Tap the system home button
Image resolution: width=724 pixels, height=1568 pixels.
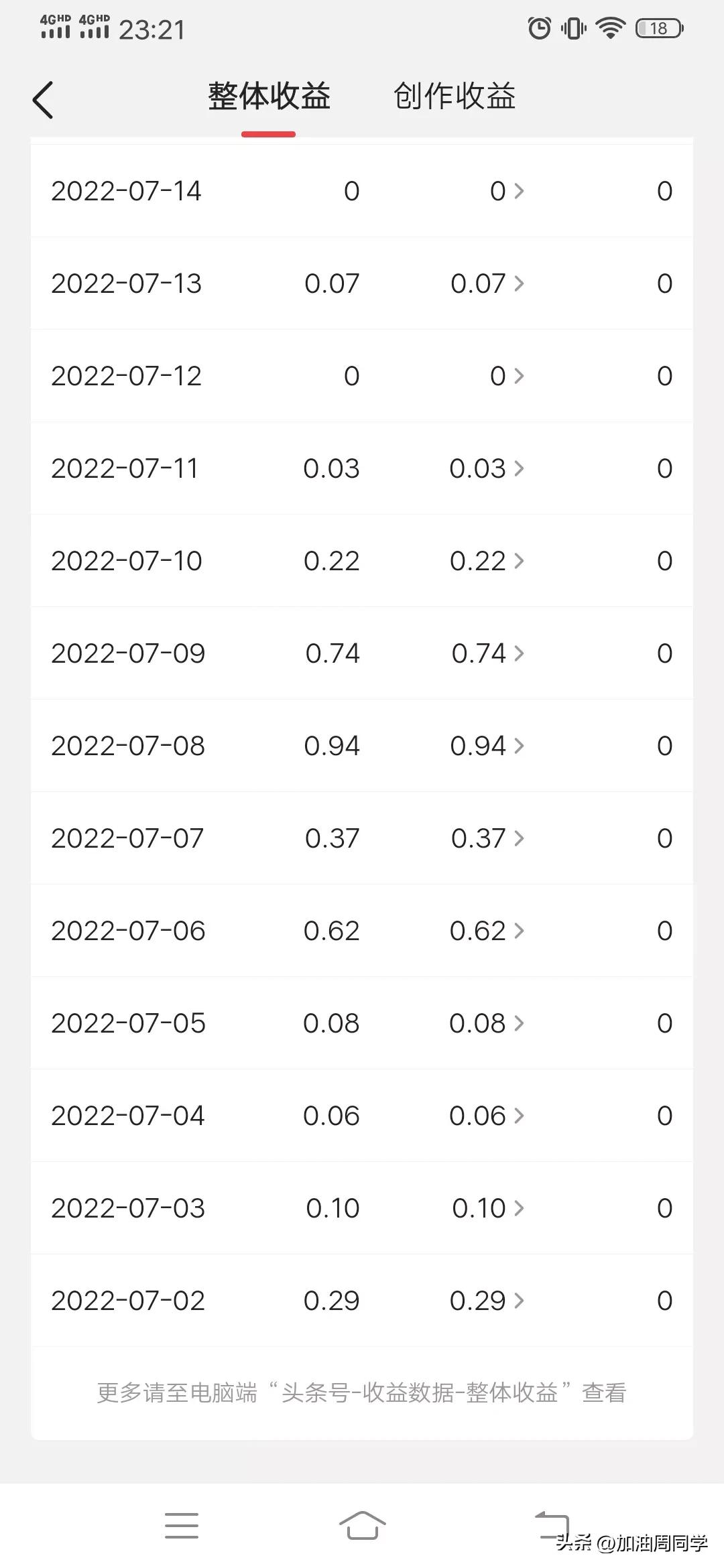click(362, 1526)
